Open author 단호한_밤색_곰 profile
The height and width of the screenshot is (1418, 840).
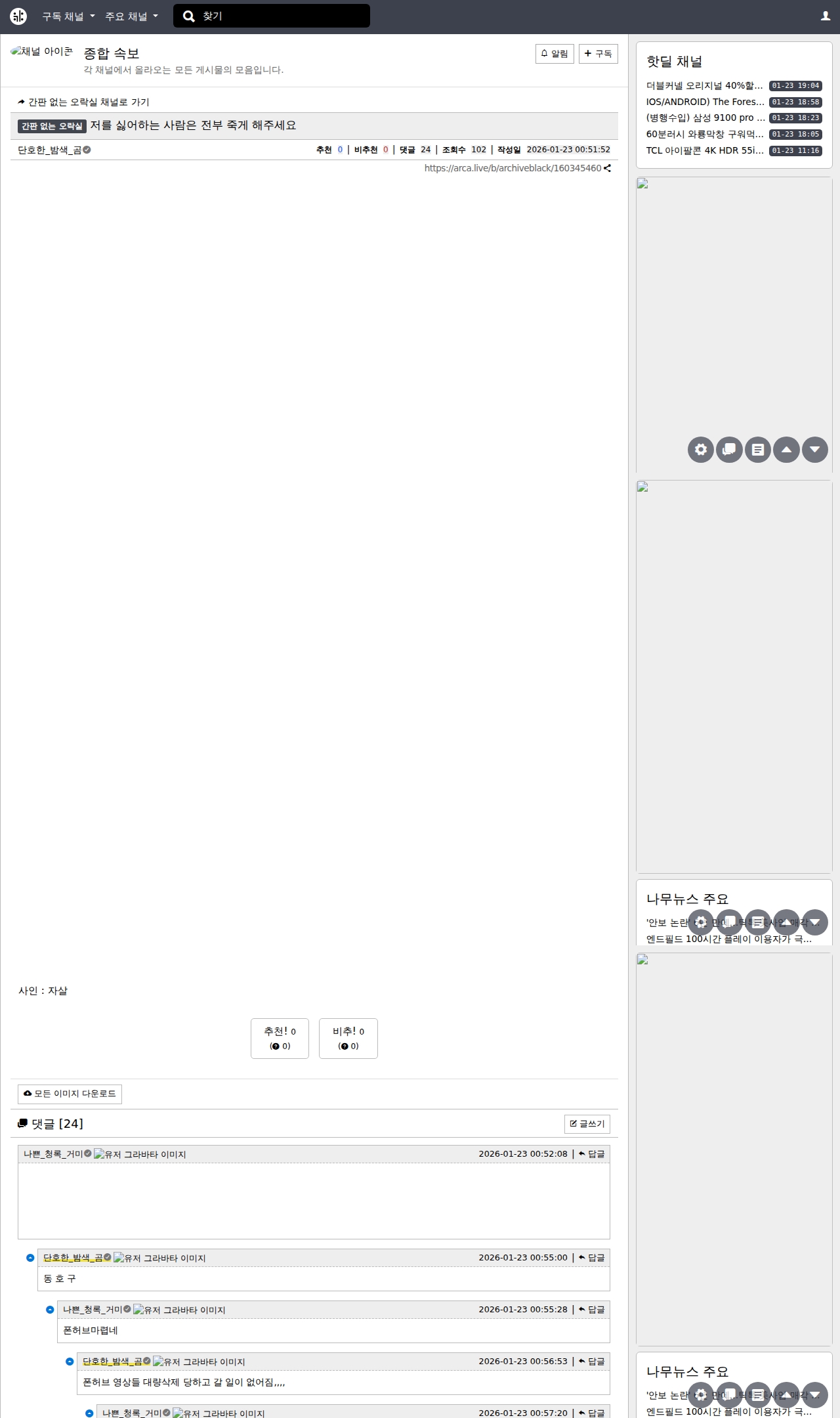pyautogui.click(x=50, y=150)
